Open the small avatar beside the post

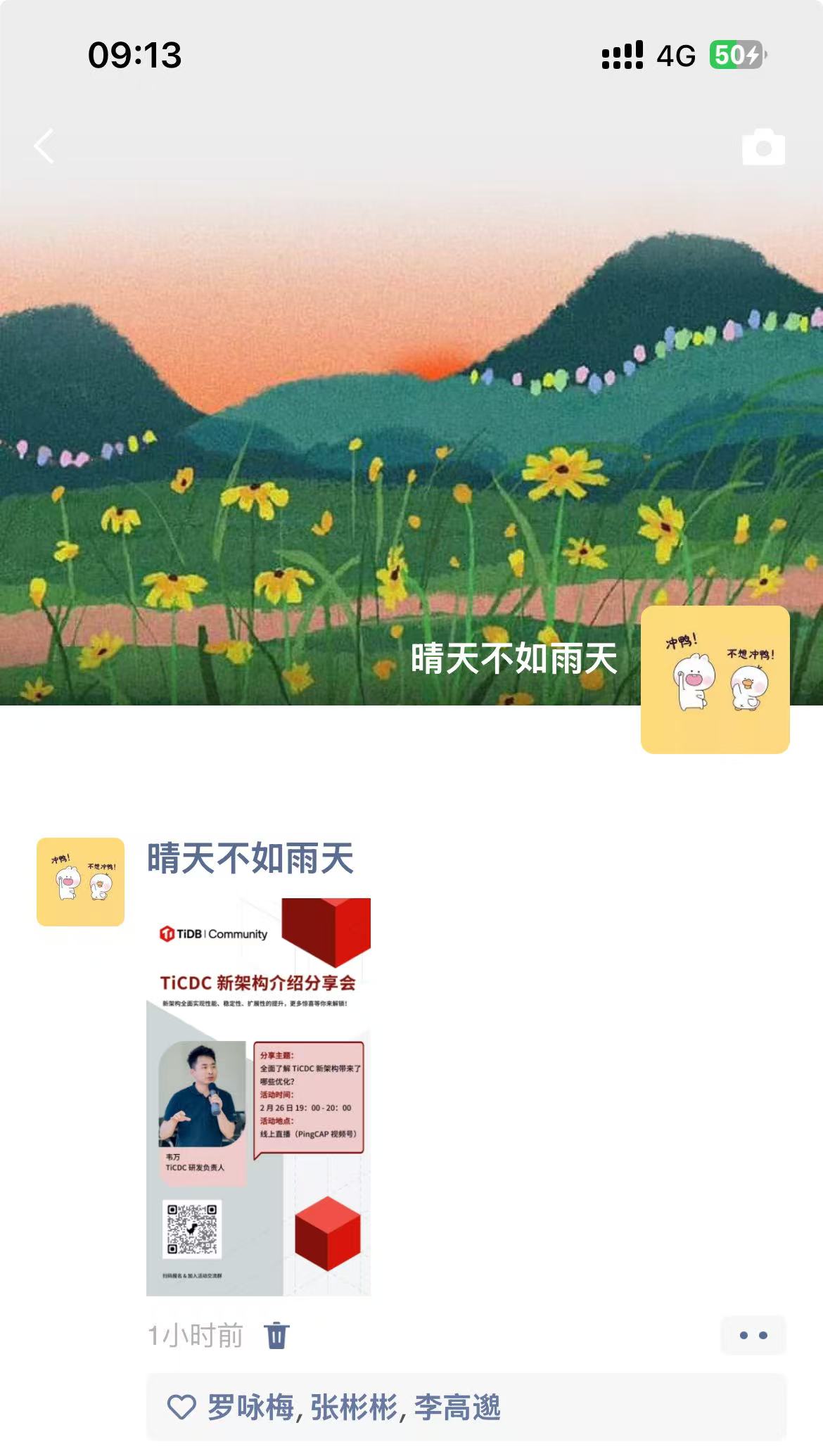pyautogui.click(x=81, y=881)
